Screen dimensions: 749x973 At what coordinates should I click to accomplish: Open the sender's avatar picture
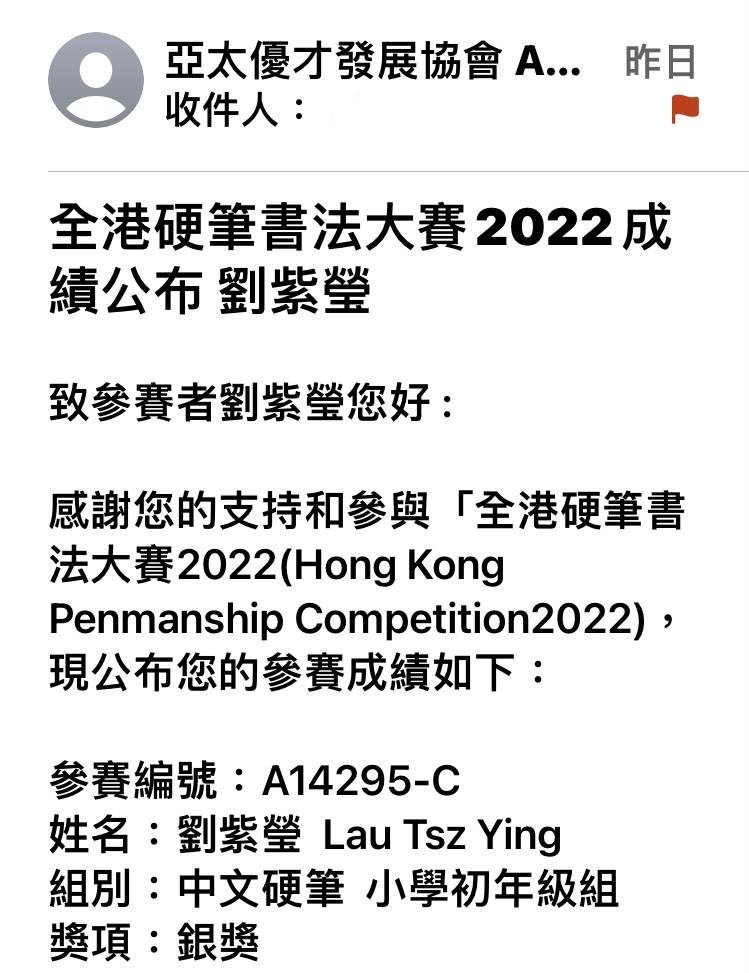[96, 80]
